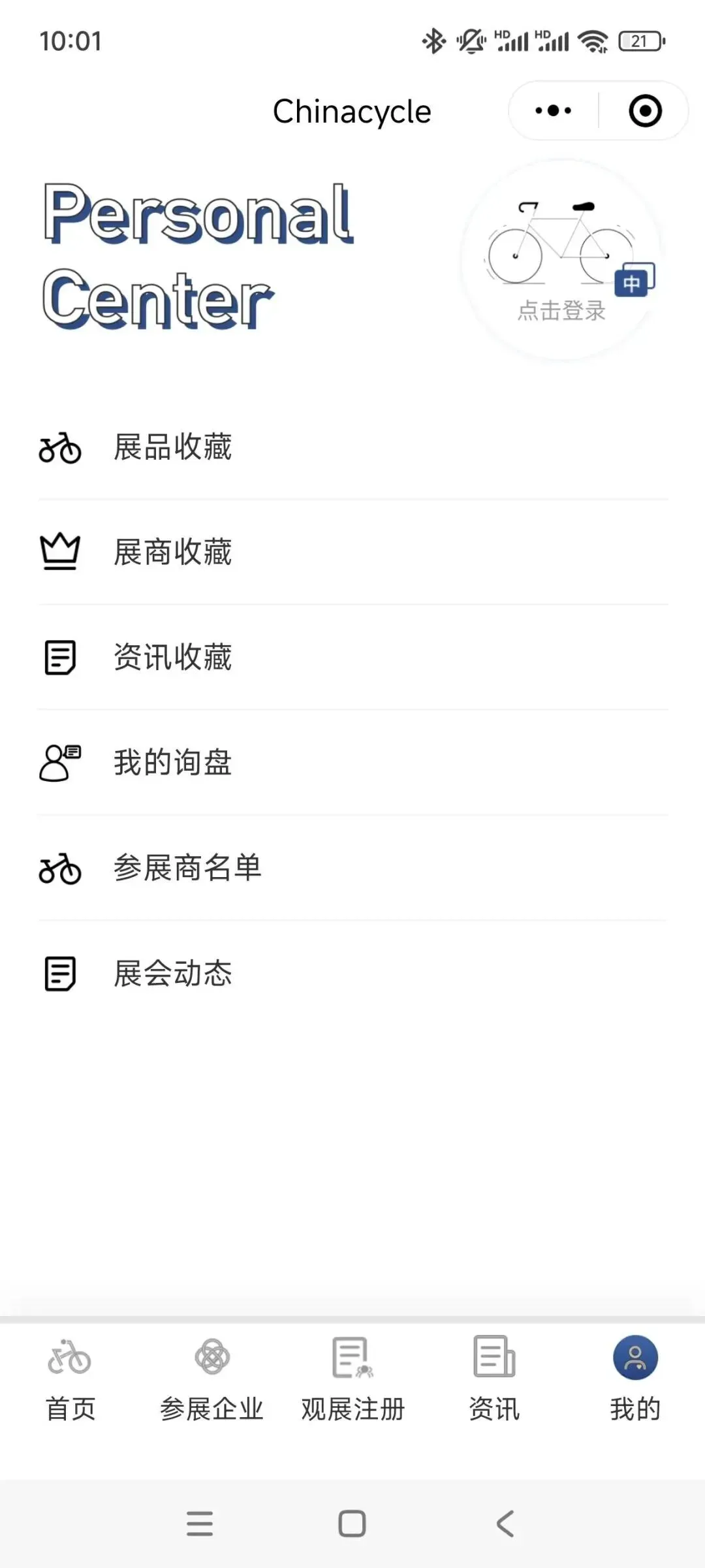
Task: Open the mini program more options menu
Action: [553, 111]
